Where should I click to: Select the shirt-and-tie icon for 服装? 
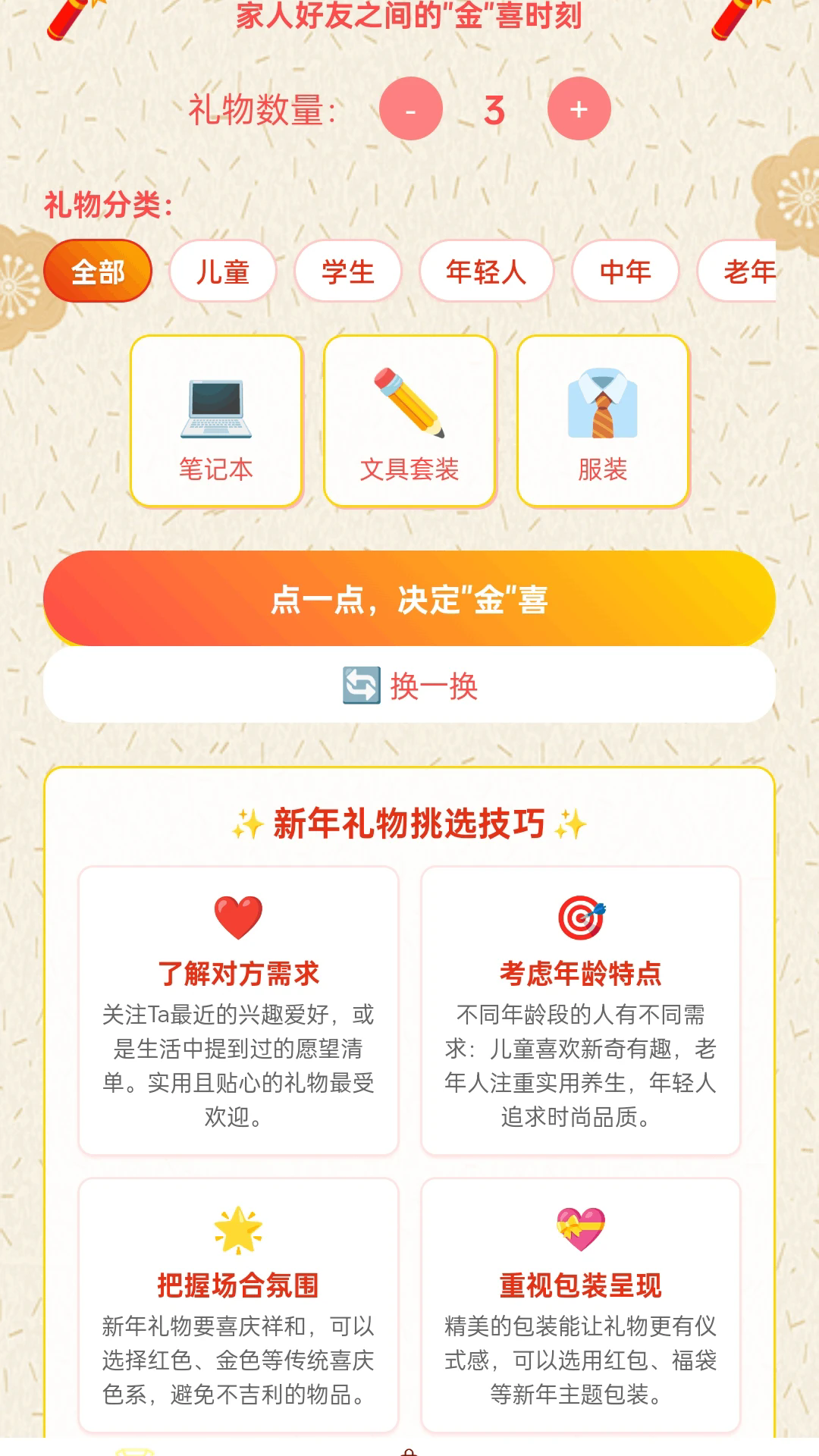click(x=603, y=406)
